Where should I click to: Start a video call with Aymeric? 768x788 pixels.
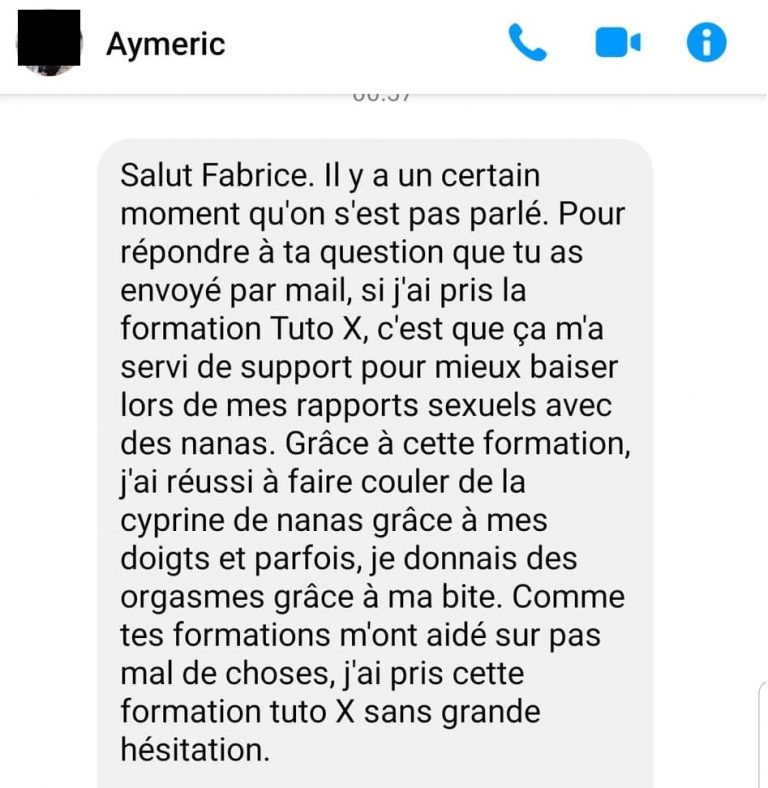pos(617,42)
